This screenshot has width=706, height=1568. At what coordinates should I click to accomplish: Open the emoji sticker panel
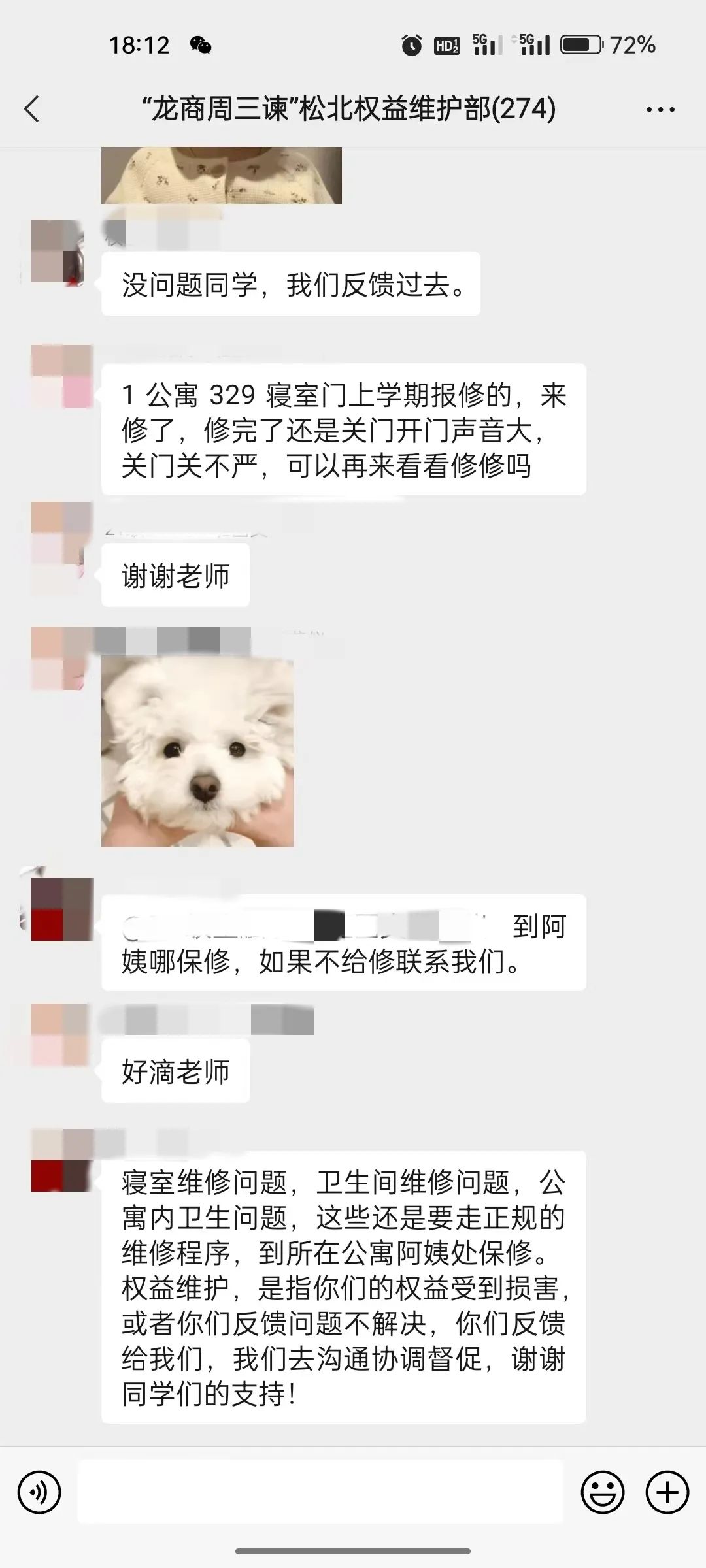pos(602,1493)
